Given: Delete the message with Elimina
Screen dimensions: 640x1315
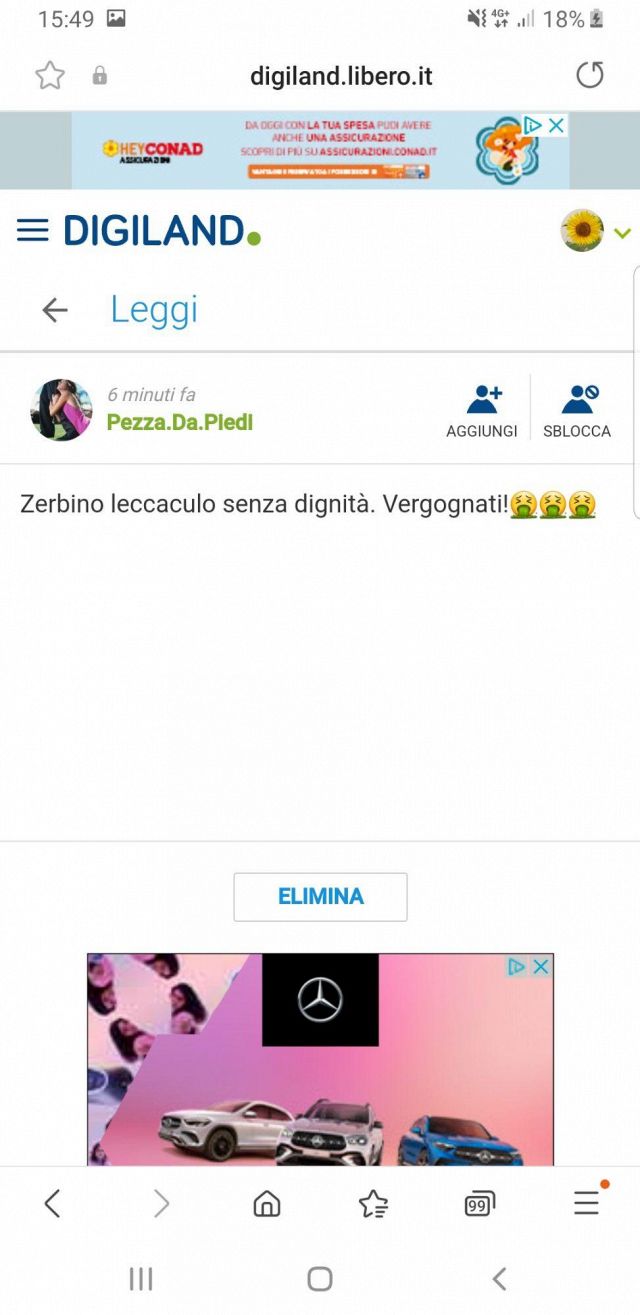Looking at the screenshot, I should tap(320, 896).
